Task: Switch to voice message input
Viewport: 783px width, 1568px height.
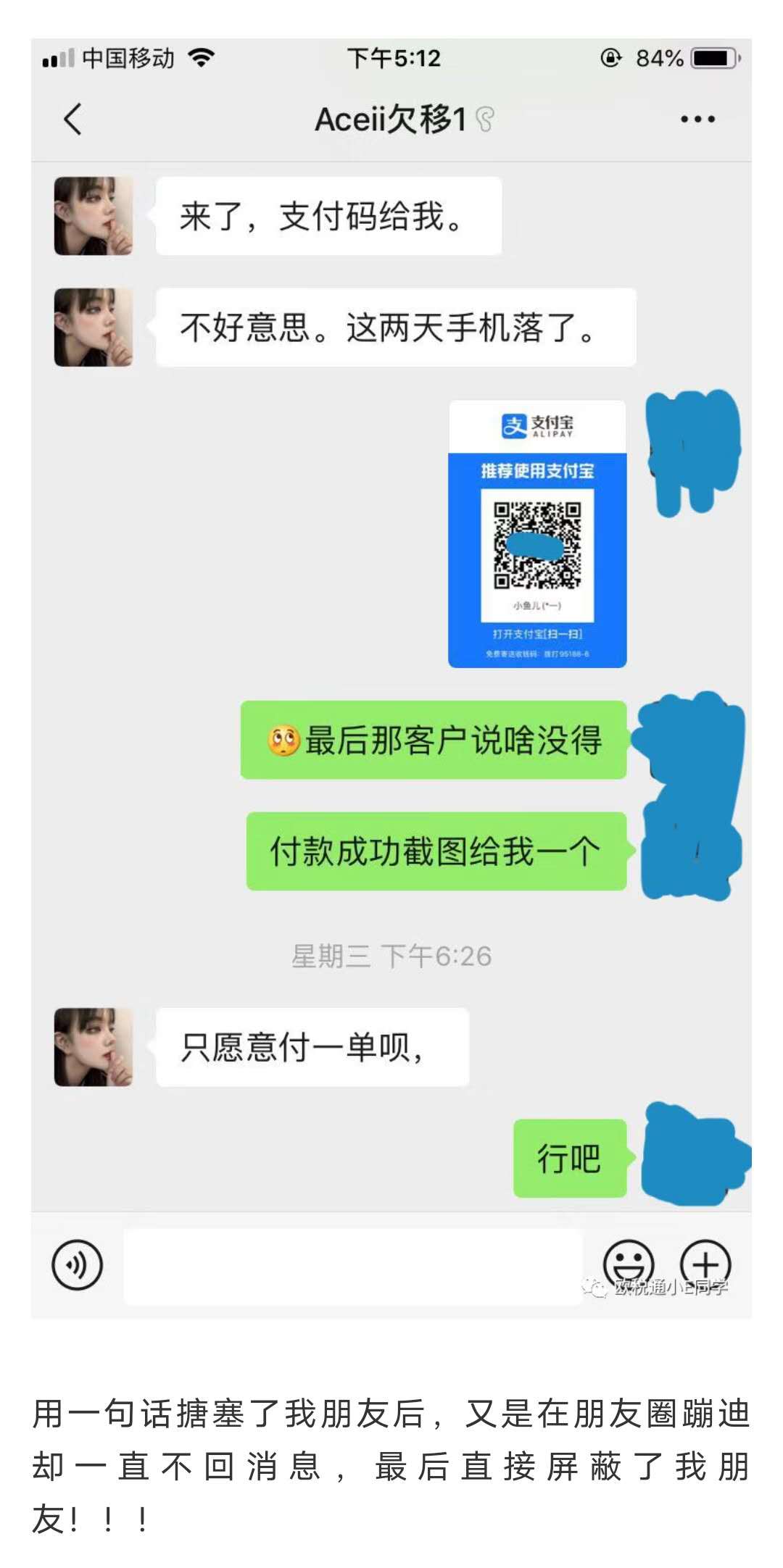Action: (77, 1264)
